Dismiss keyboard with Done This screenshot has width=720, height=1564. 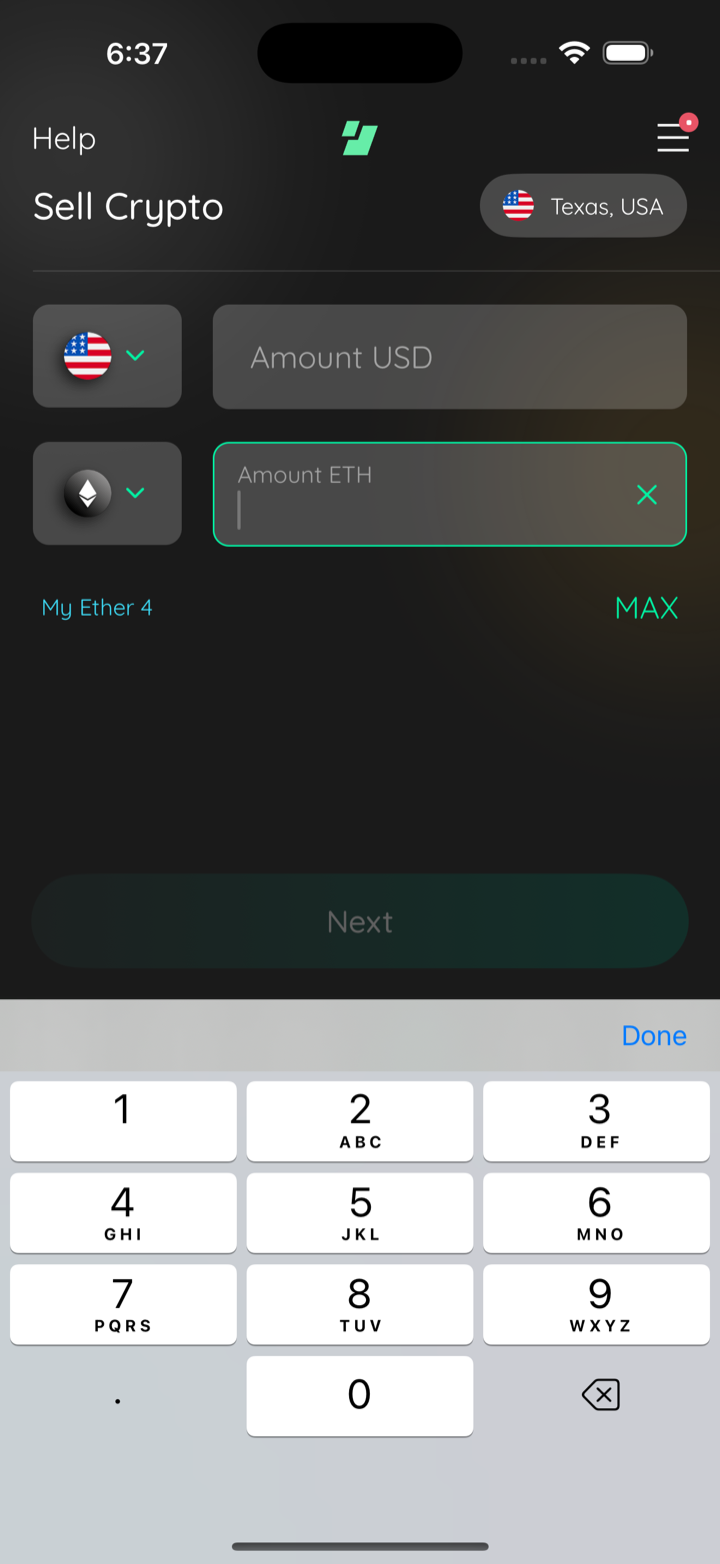click(654, 1035)
